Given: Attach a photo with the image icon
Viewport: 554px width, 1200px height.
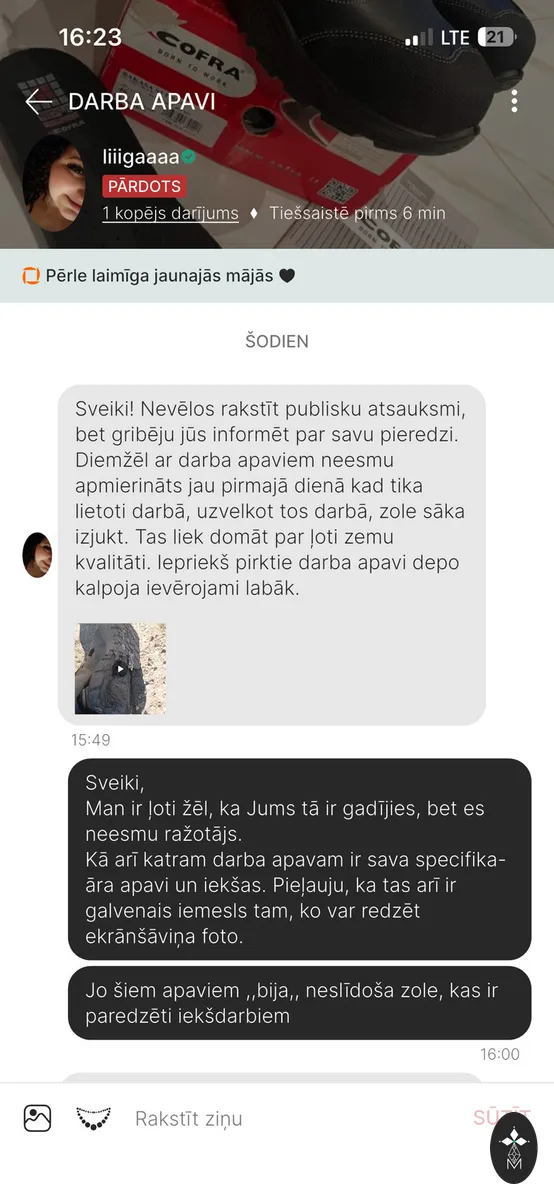Looking at the screenshot, I should (x=38, y=1118).
